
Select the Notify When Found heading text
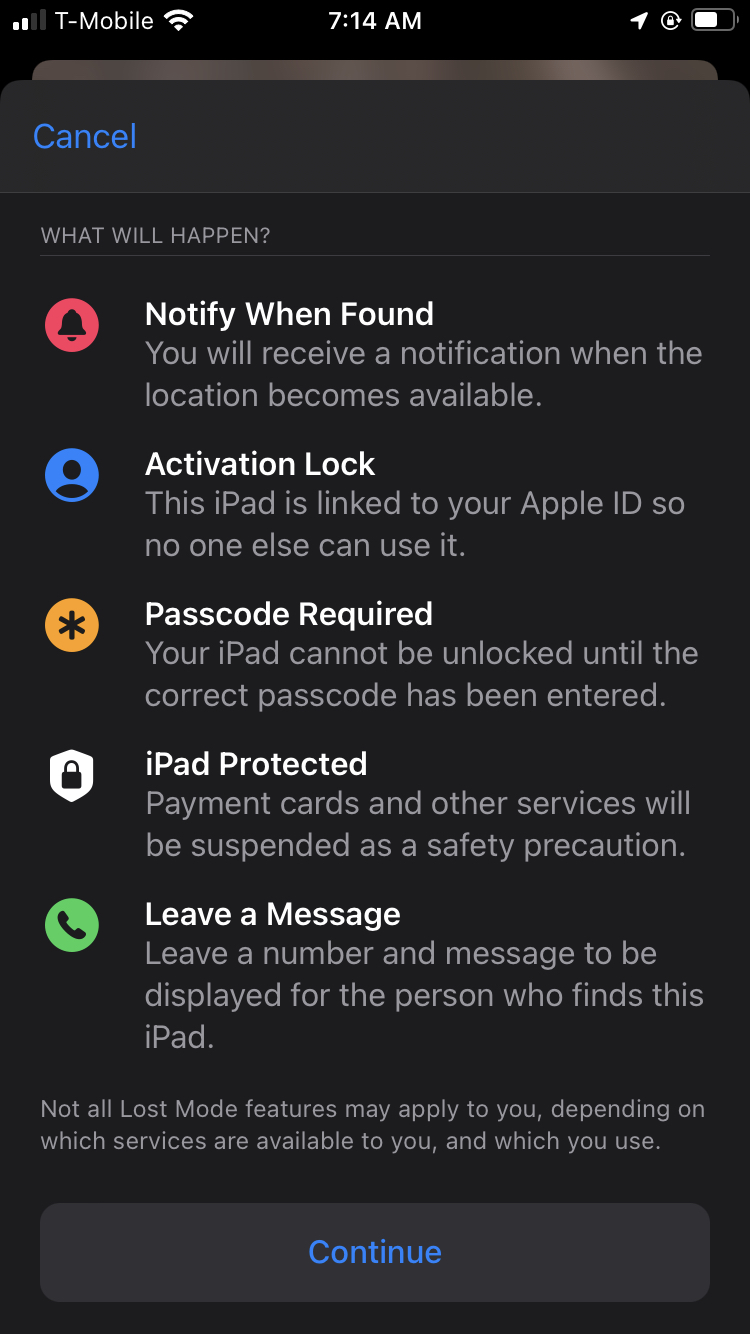click(x=289, y=313)
